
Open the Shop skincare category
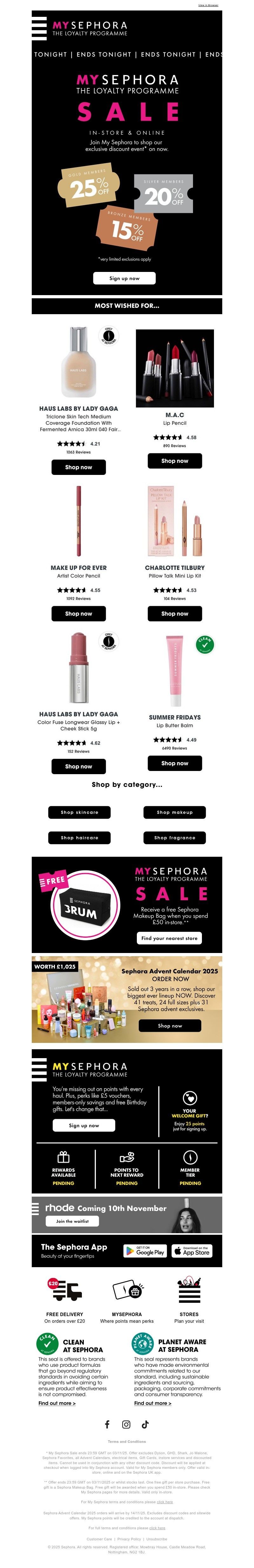79,812
